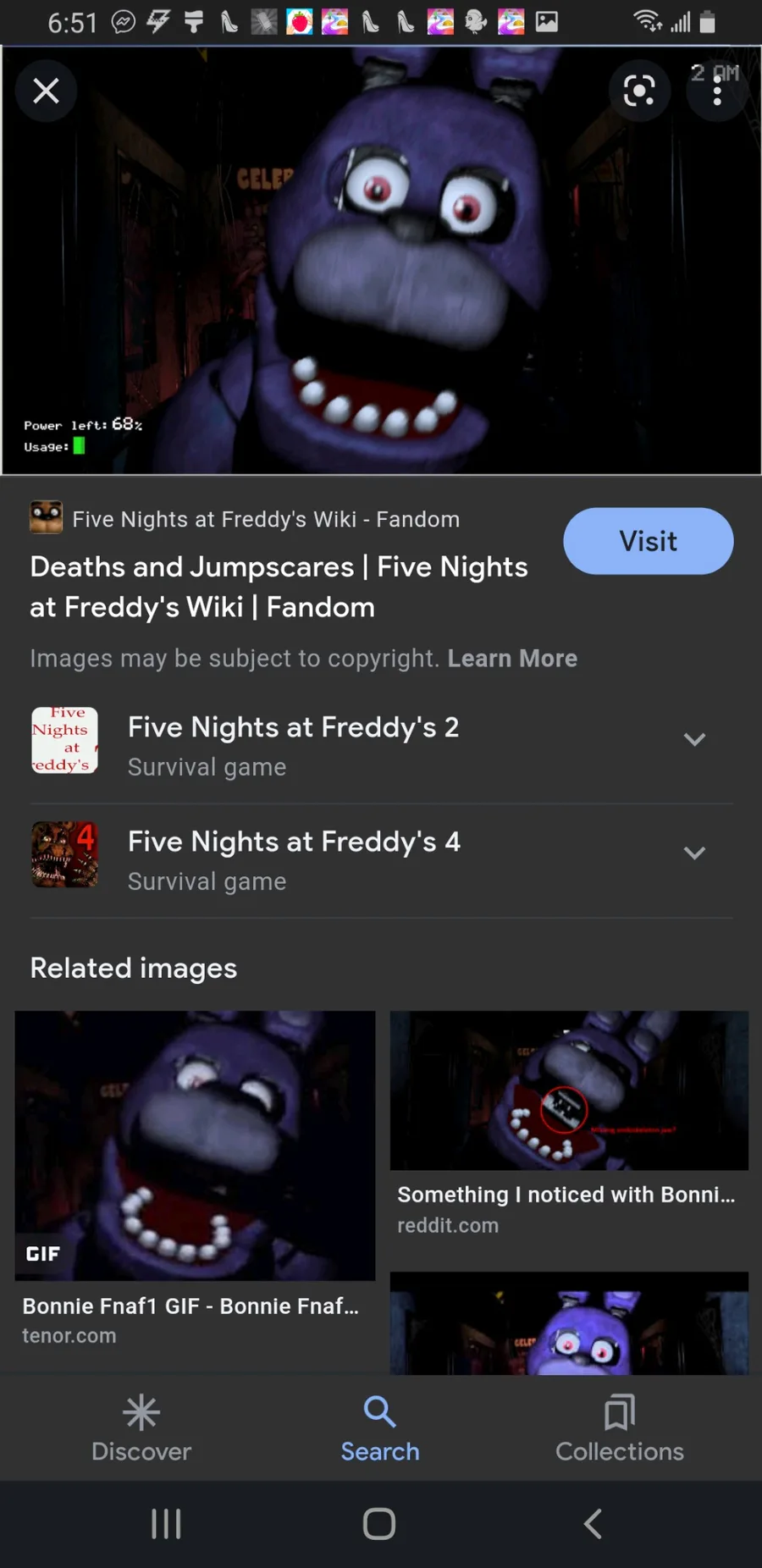
Task: Close the image viewer
Action: pyautogui.click(x=46, y=91)
